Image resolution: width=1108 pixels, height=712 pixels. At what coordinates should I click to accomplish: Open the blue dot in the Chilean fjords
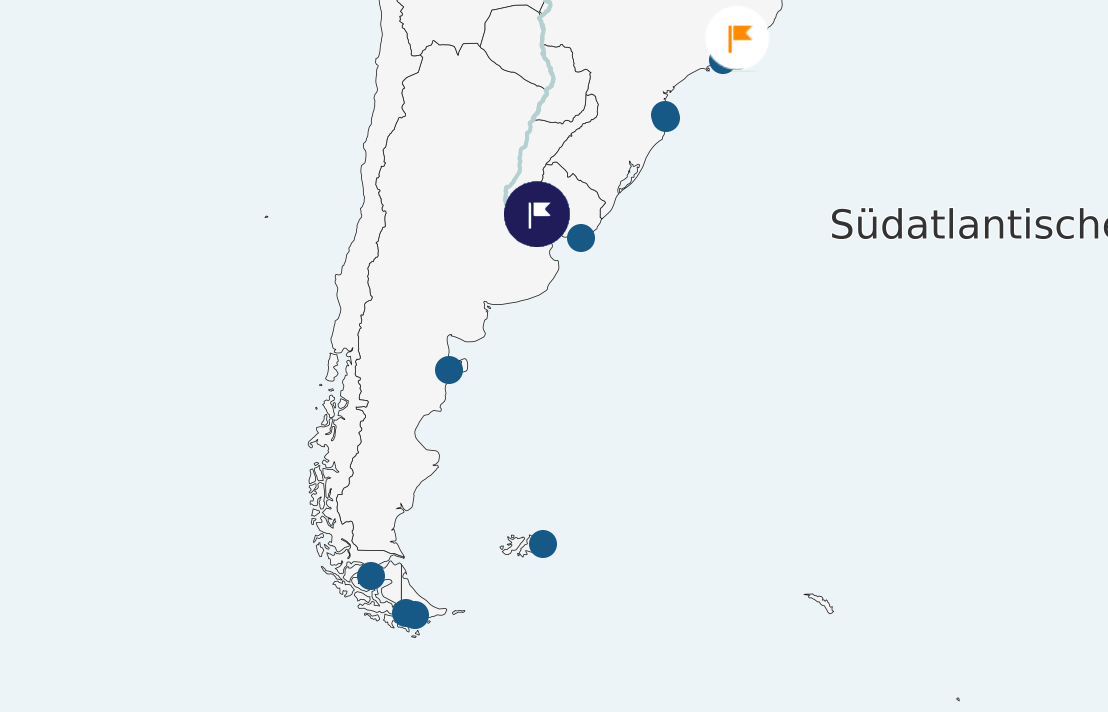pos(371,576)
